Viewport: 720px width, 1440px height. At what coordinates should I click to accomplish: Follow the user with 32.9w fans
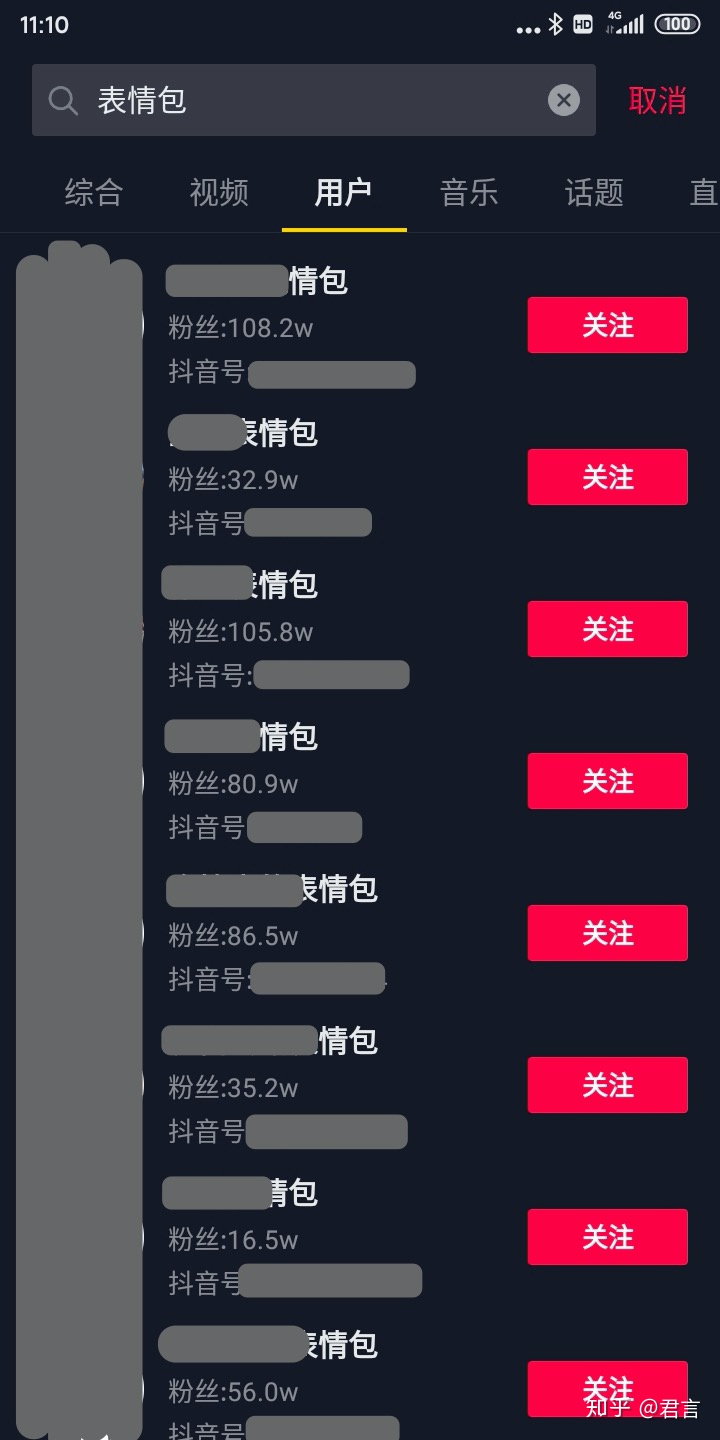(x=608, y=477)
